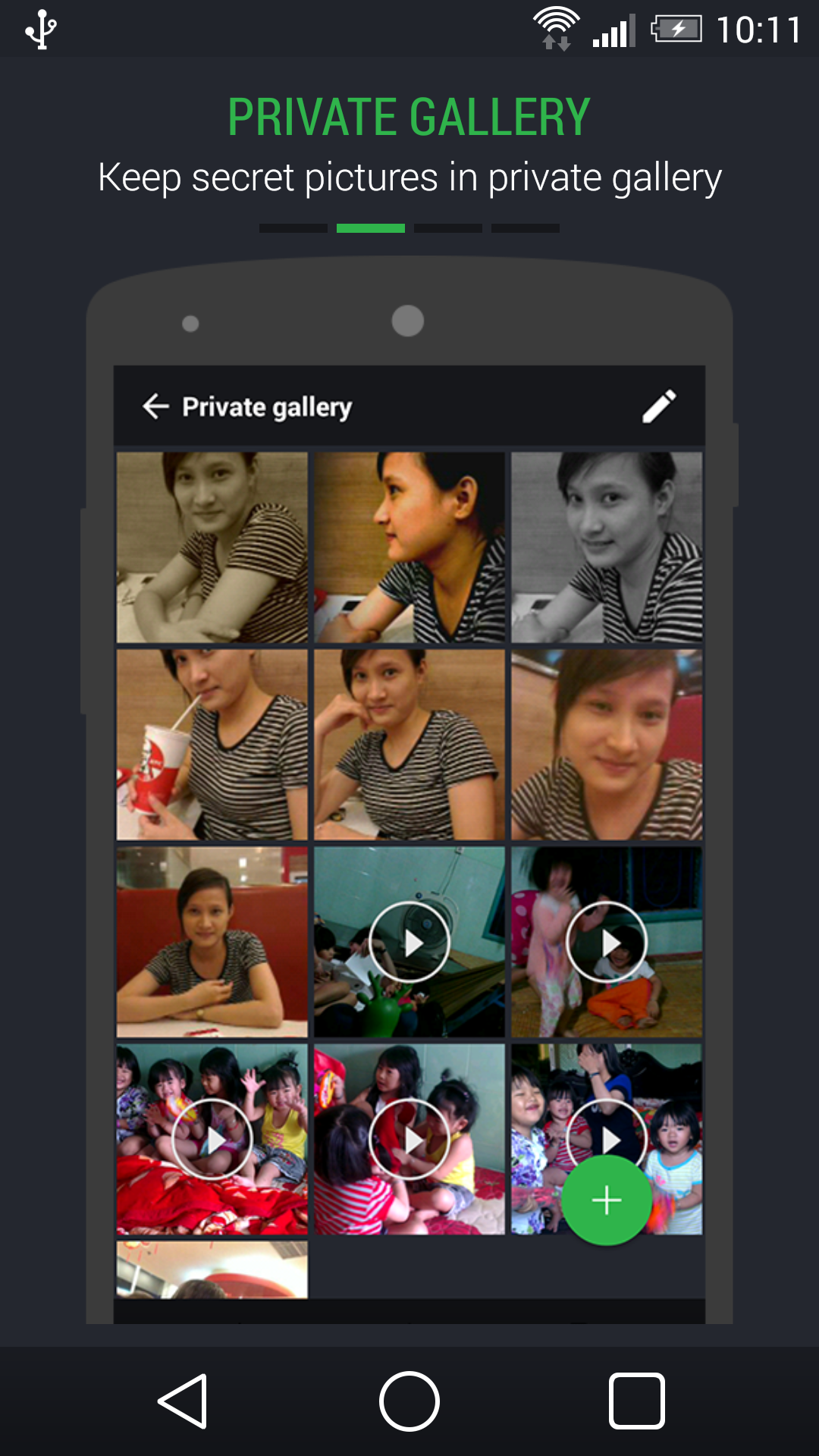Open recent apps from the navigation bar
This screenshot has width=819, height=1456.
coord(636,1401)
